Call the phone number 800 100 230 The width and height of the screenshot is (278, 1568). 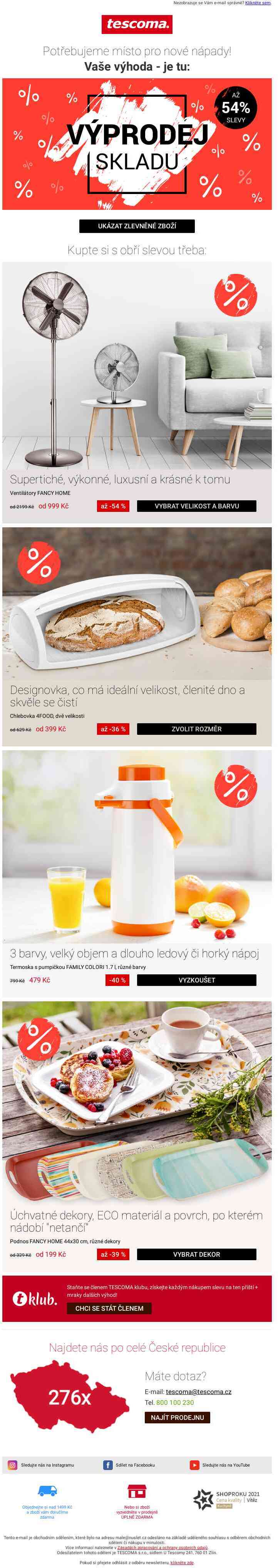point(175,1403)
